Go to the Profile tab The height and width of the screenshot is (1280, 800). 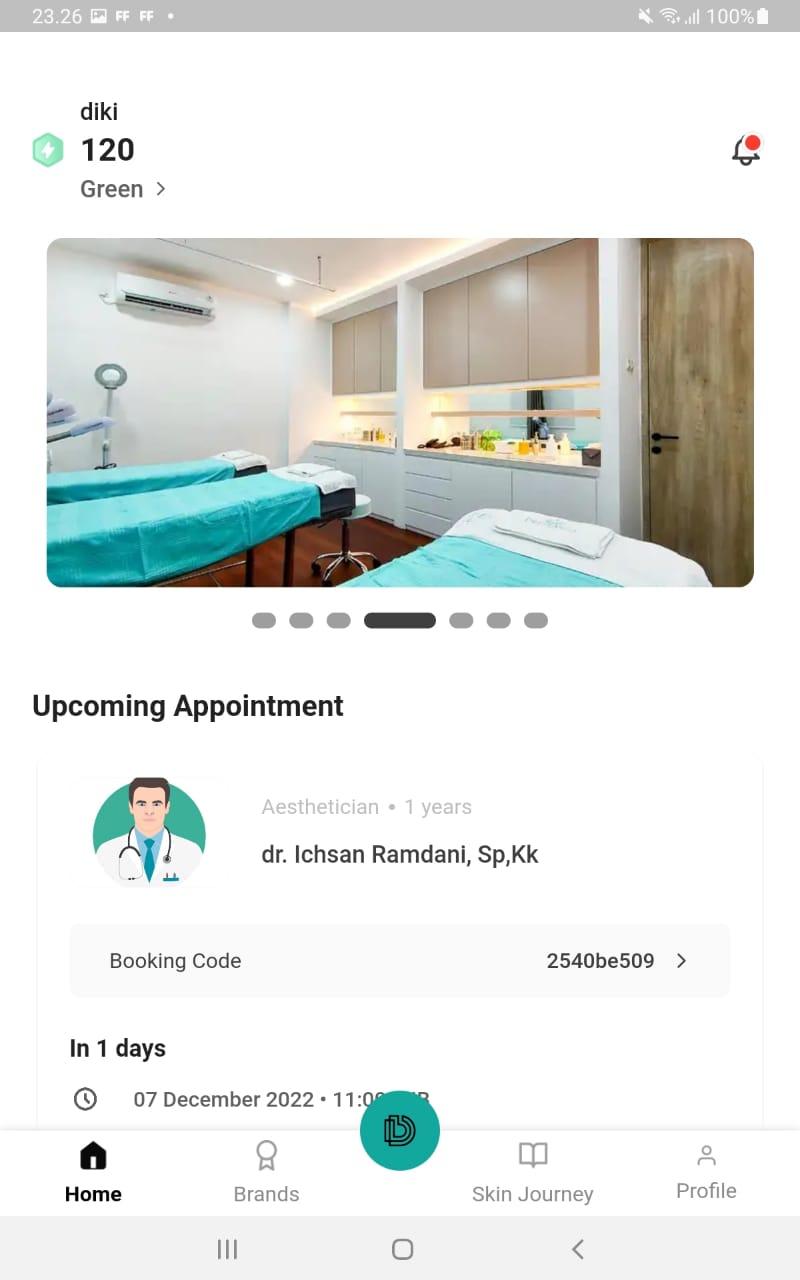tap(706, 1172)
